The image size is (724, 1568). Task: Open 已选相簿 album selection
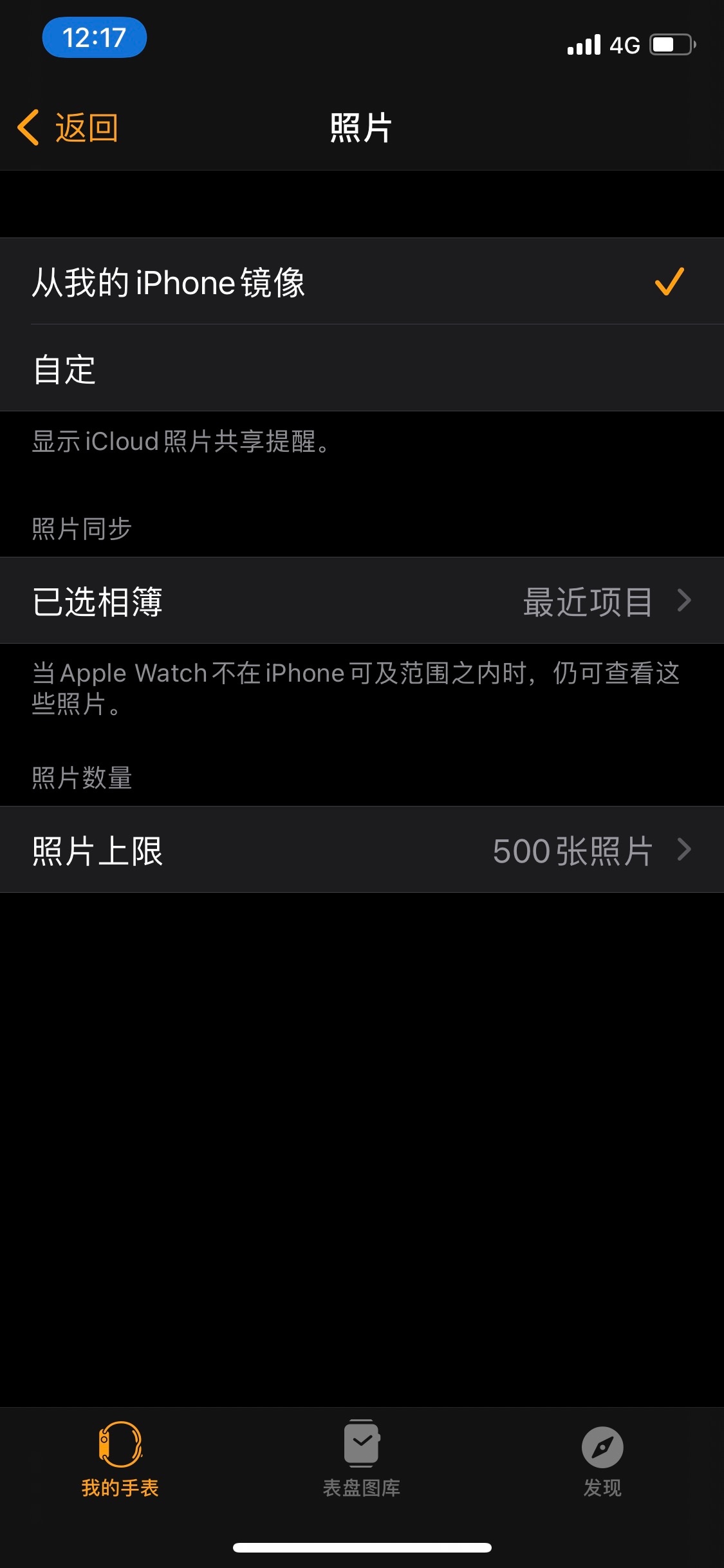click(x=362, y=601)
